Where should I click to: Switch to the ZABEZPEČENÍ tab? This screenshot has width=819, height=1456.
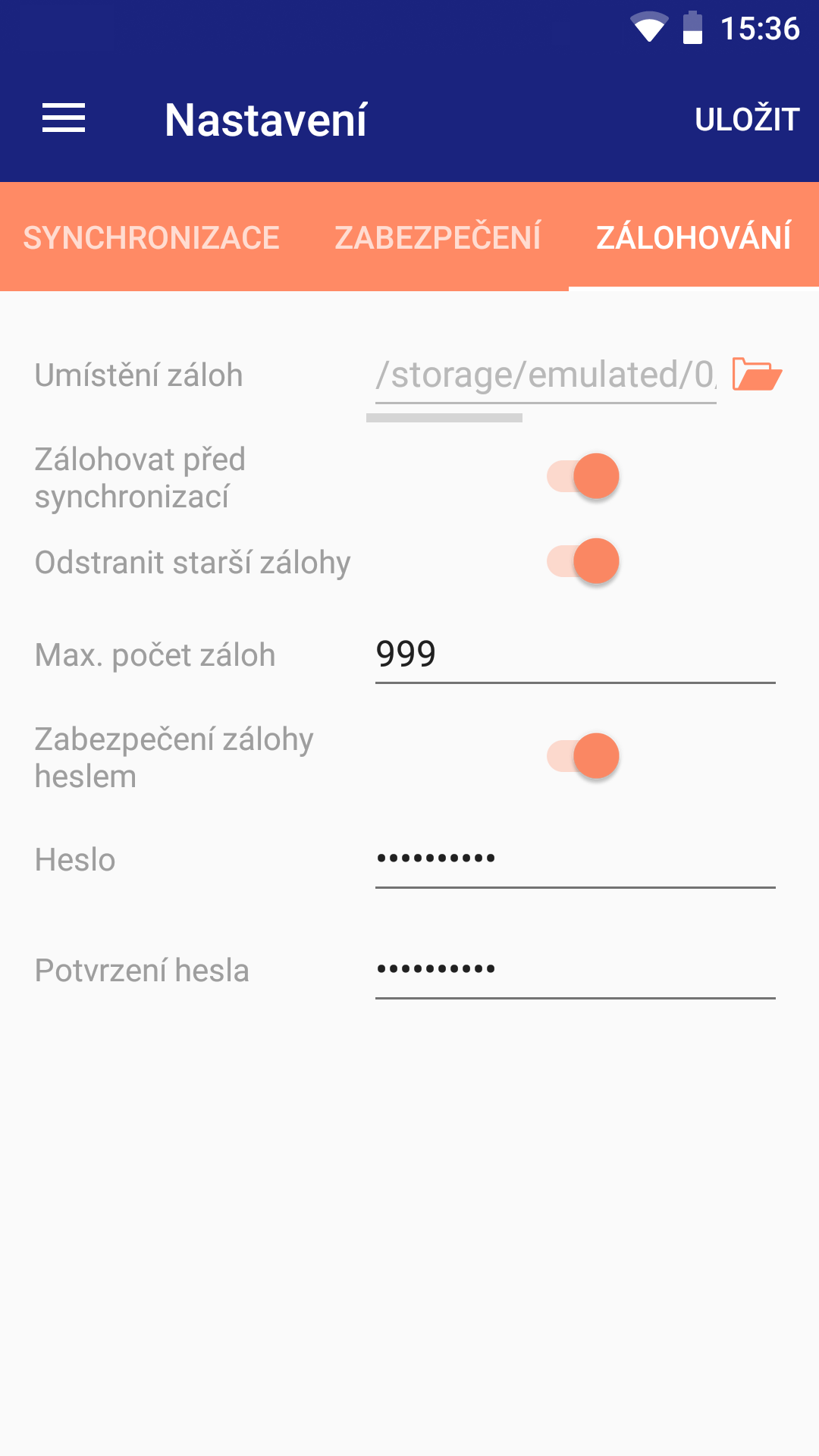pyautogui.click(x=438, y=237)
